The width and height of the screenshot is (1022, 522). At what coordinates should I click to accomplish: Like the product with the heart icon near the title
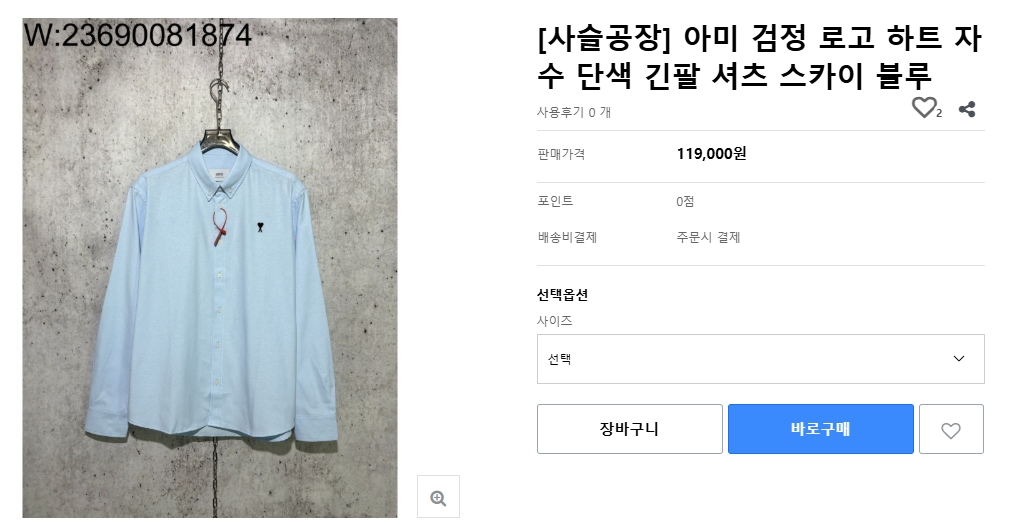click(923, 108)
